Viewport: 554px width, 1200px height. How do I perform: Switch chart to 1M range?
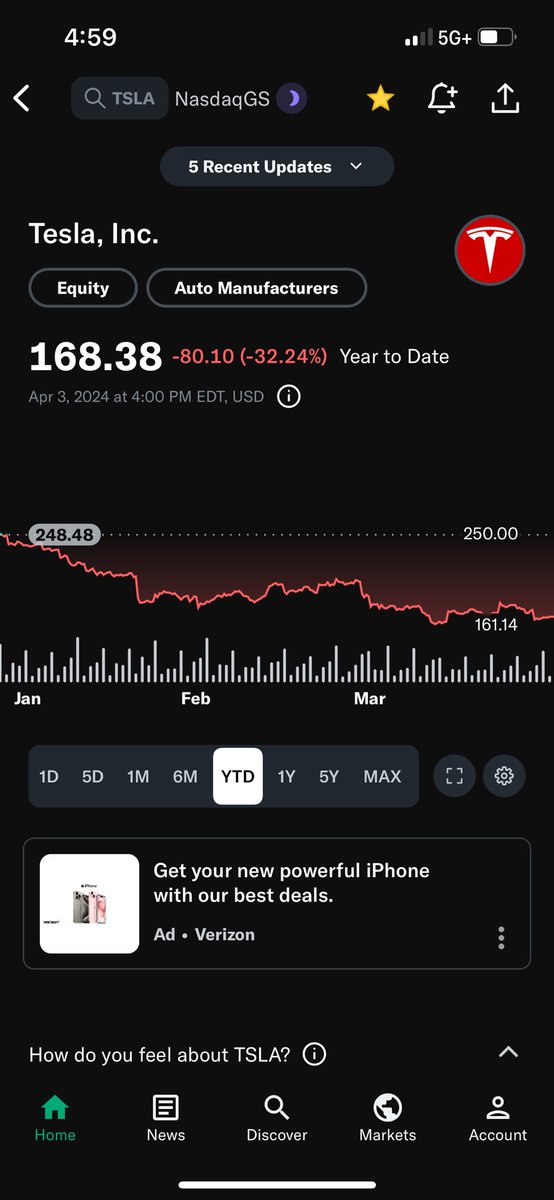(x=138, y=776)
